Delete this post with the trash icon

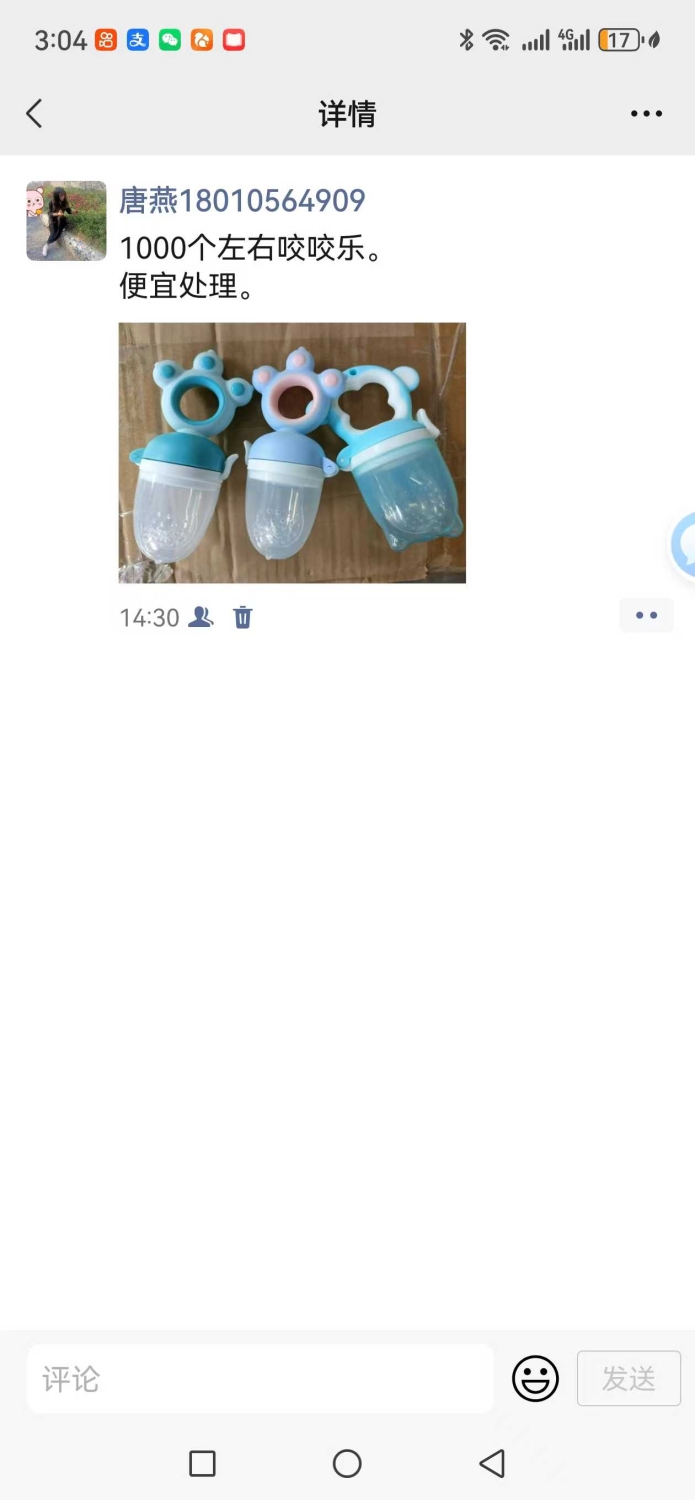coord(243,617)
